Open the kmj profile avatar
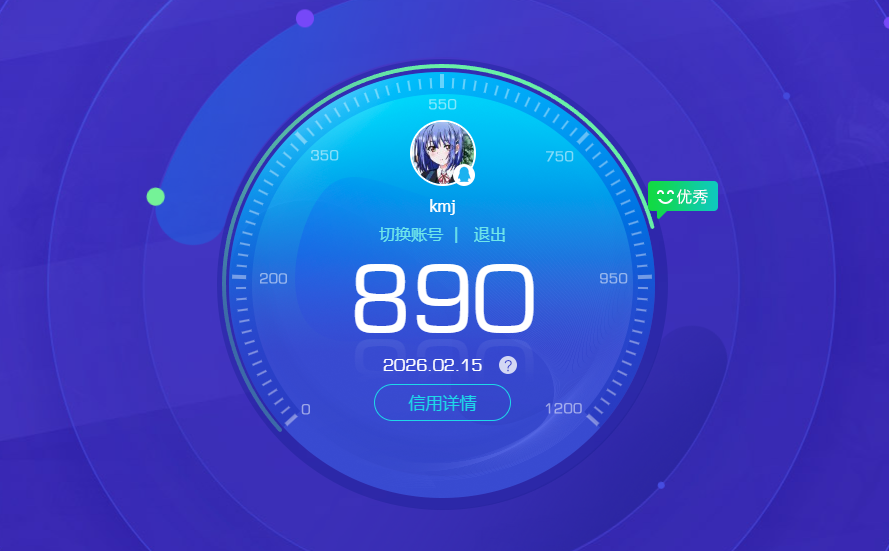The image size is (889, 551). [x=442, y=153]
